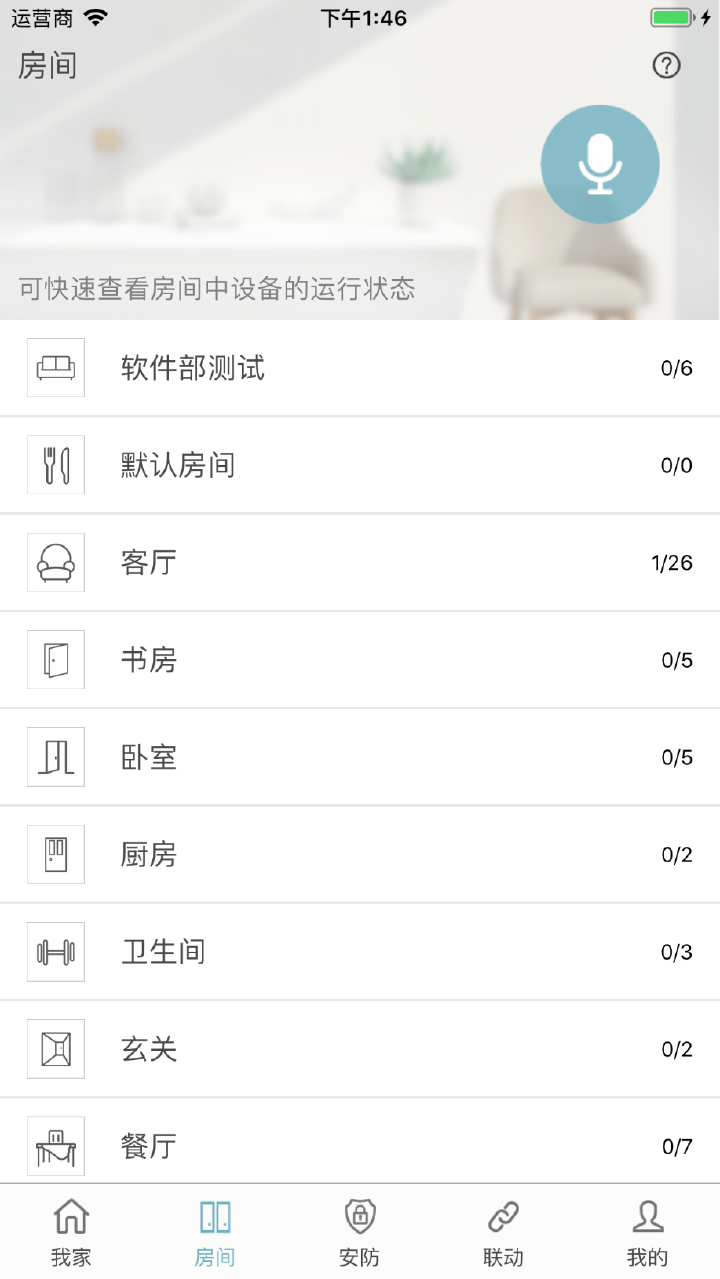Click the armchair icon next to 客厅
The image size is (720, 1279).
(x=55, y=561)
